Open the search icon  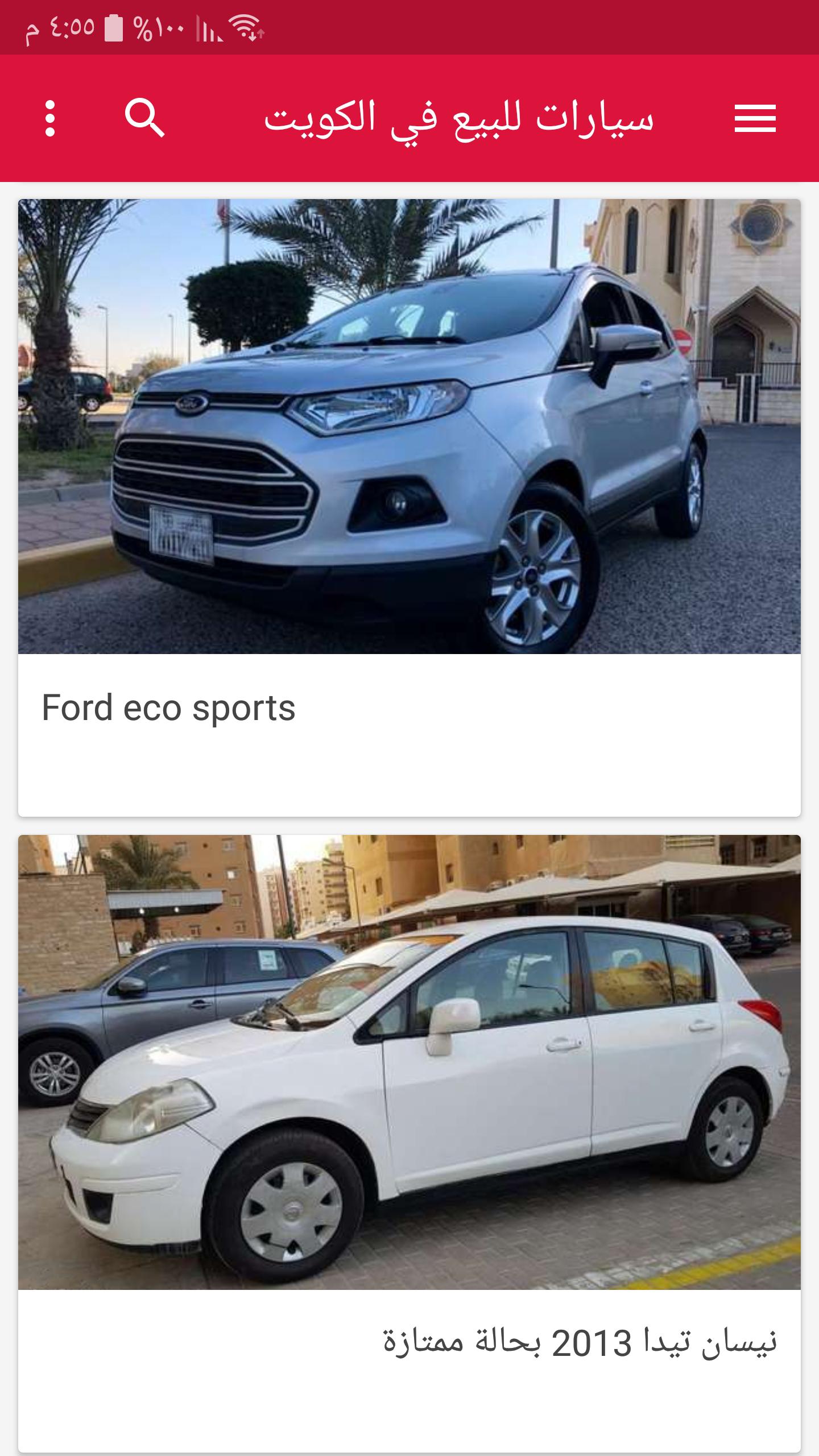point(144,118)
